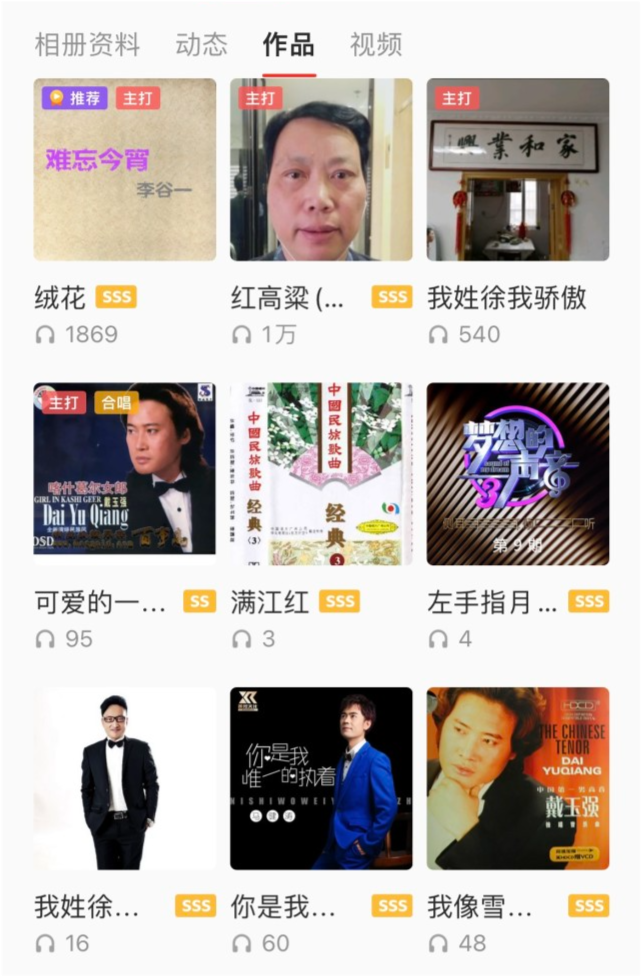
Task: Open the 满江红 recording
Action: (x=321, y=474)
